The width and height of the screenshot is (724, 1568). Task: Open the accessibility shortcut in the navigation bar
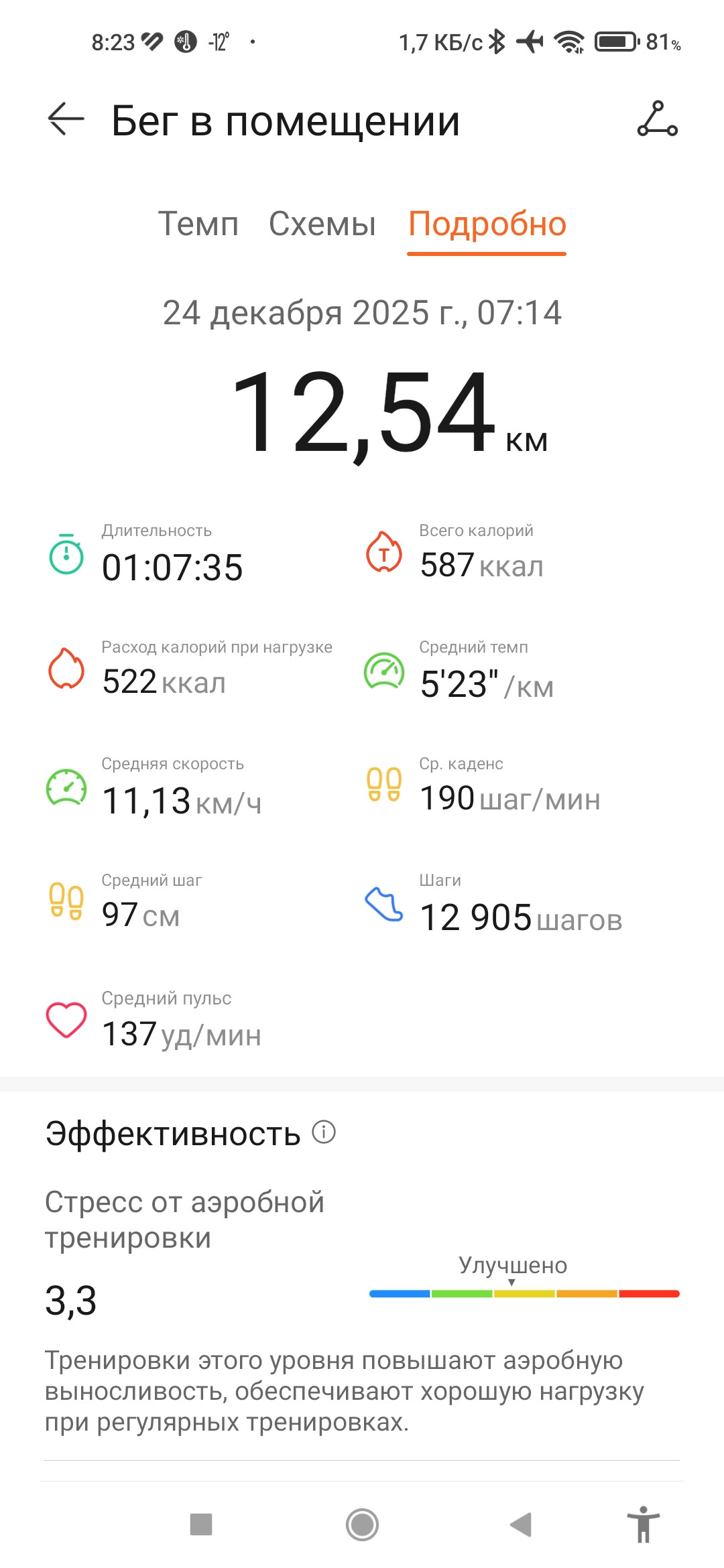[644, 1524]
